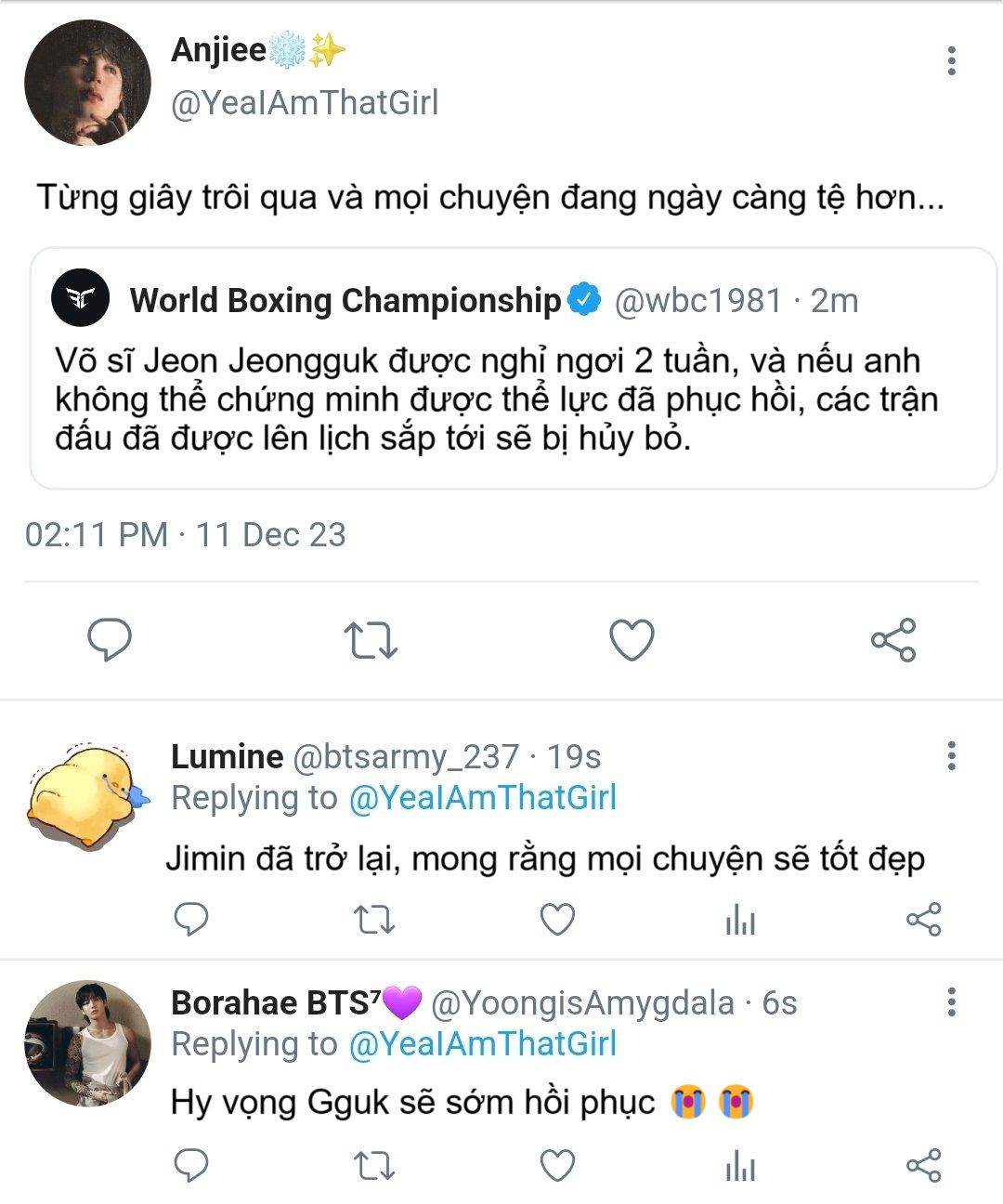This screenshot has width=1003, height=1204.
Task: Like Anjiee's main tweet
Action: [x=632, y=640]
